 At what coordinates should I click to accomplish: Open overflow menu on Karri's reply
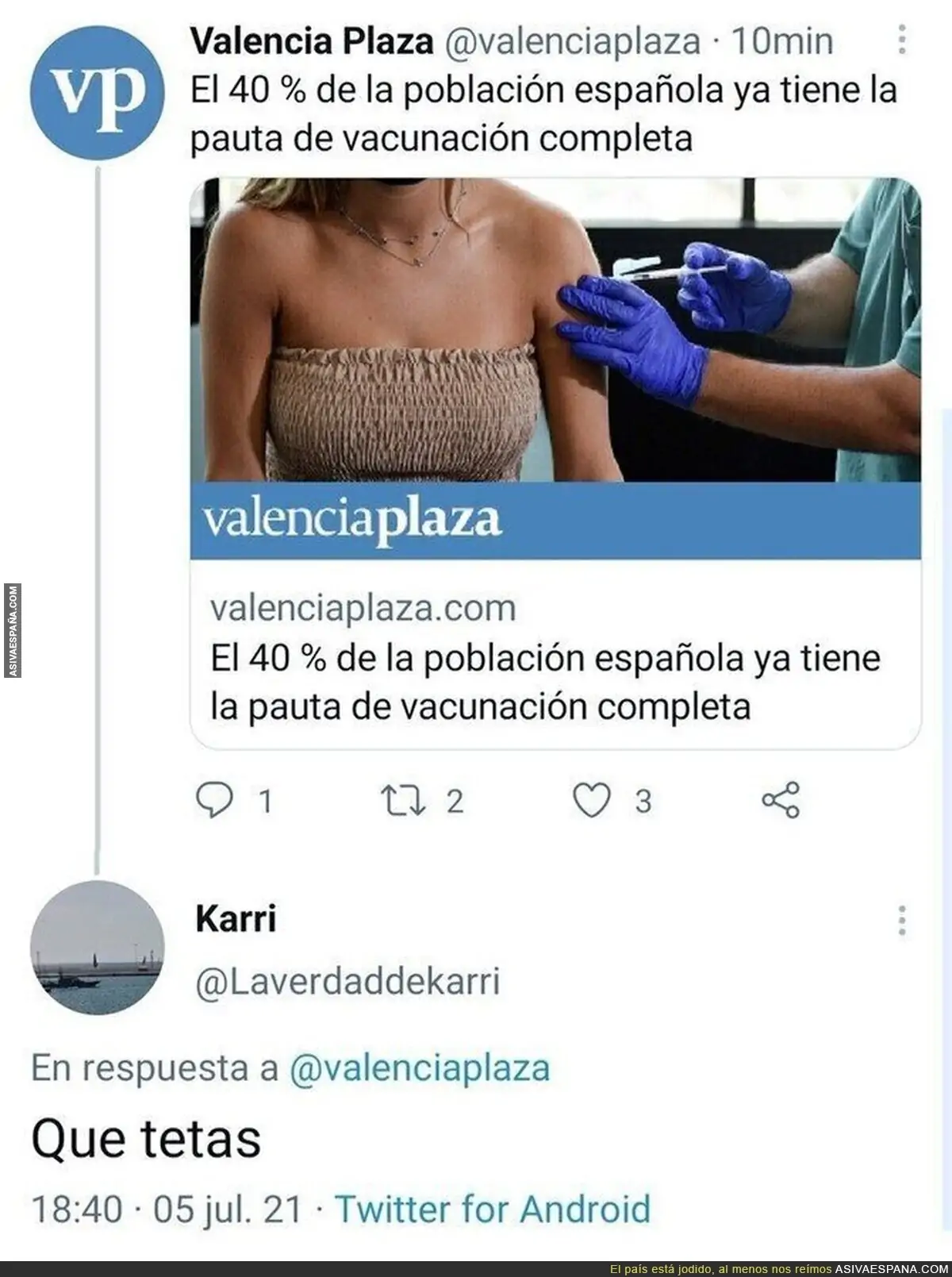[x=902, y=921]
